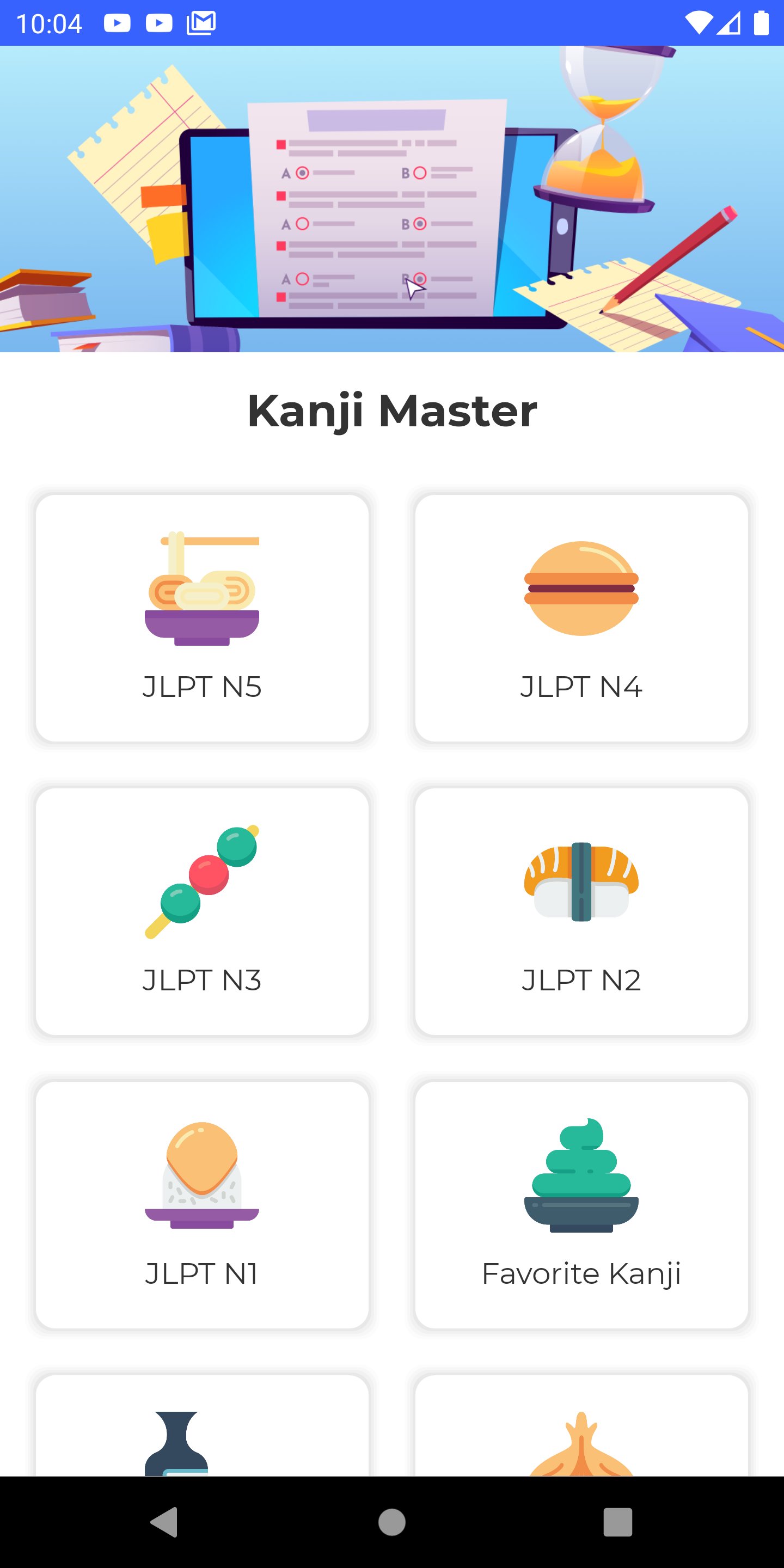Tap the system home button
The height and width of the screenshot is (1568, 784).
[x=392, y=1522]
